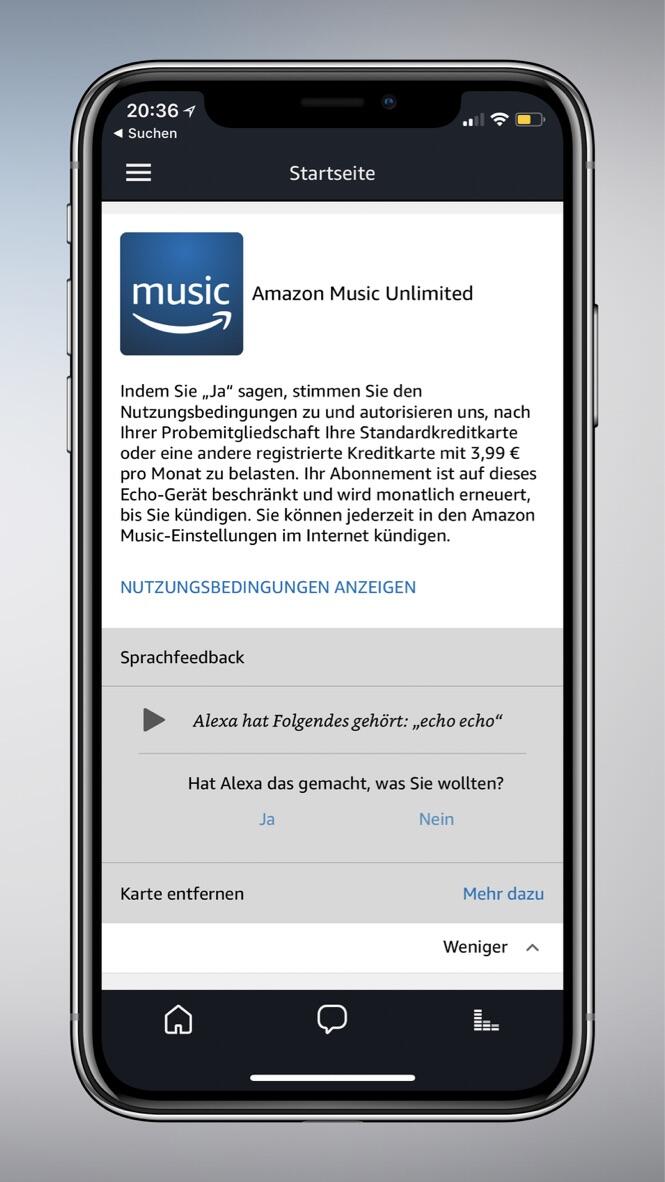Play the Alexa voice recording
The height and width of the screenshot is (1182, 665).
click(154, 720)
